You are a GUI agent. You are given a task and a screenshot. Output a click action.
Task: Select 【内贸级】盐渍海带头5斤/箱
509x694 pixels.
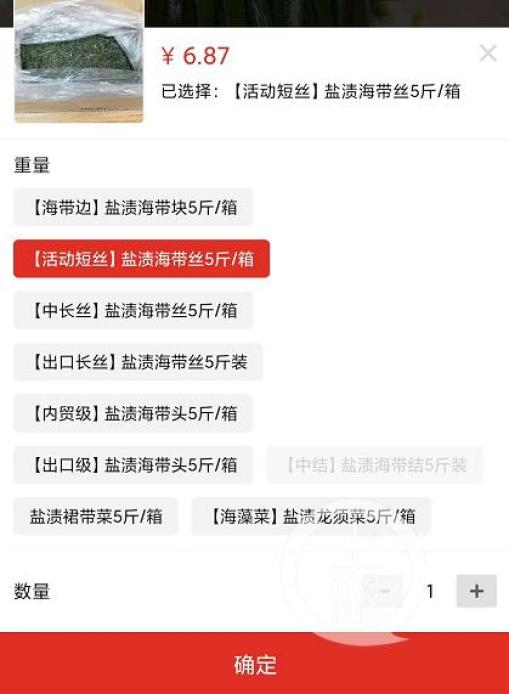point(133,413)
